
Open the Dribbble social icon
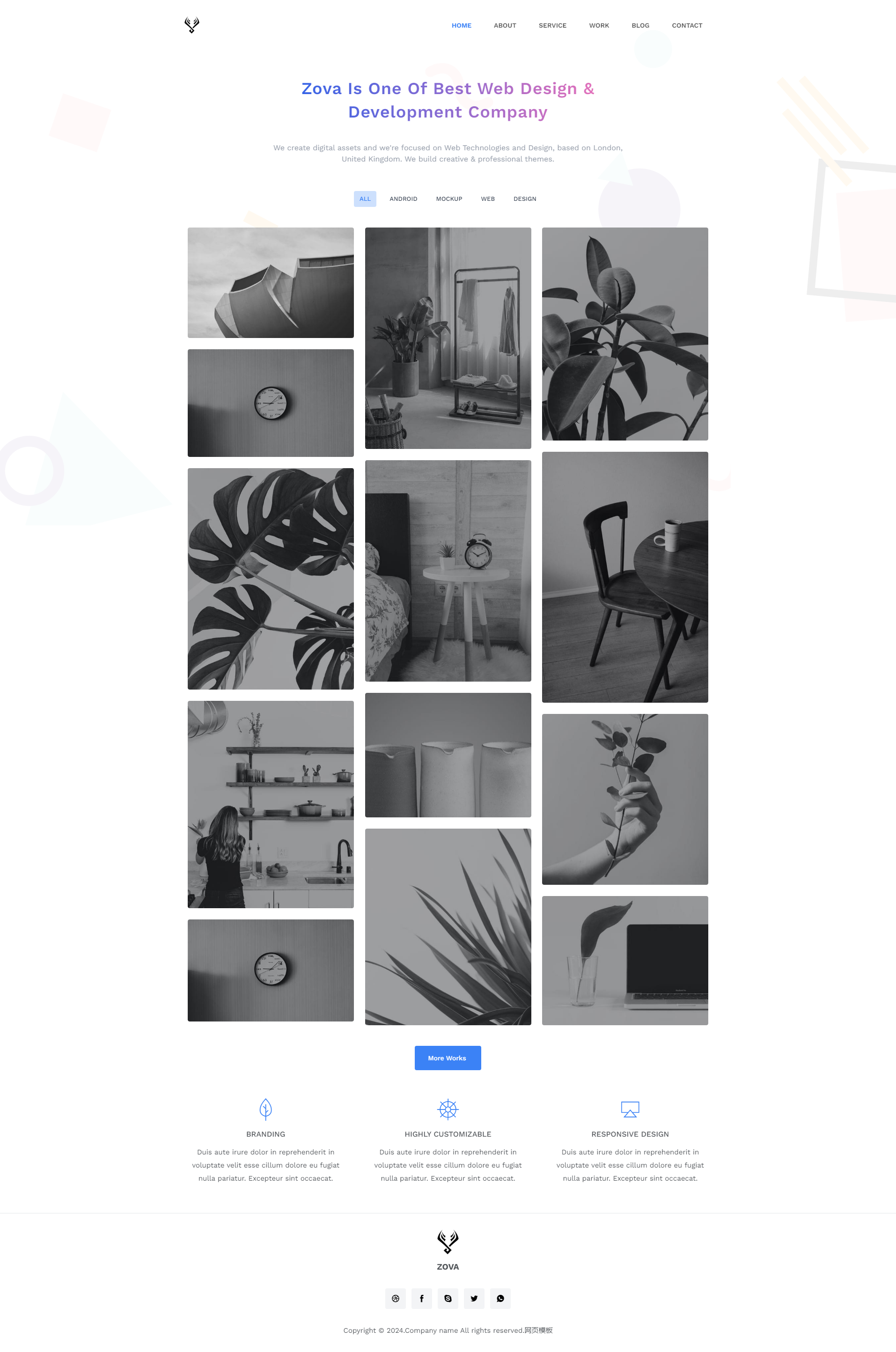tap(395, 1298)
